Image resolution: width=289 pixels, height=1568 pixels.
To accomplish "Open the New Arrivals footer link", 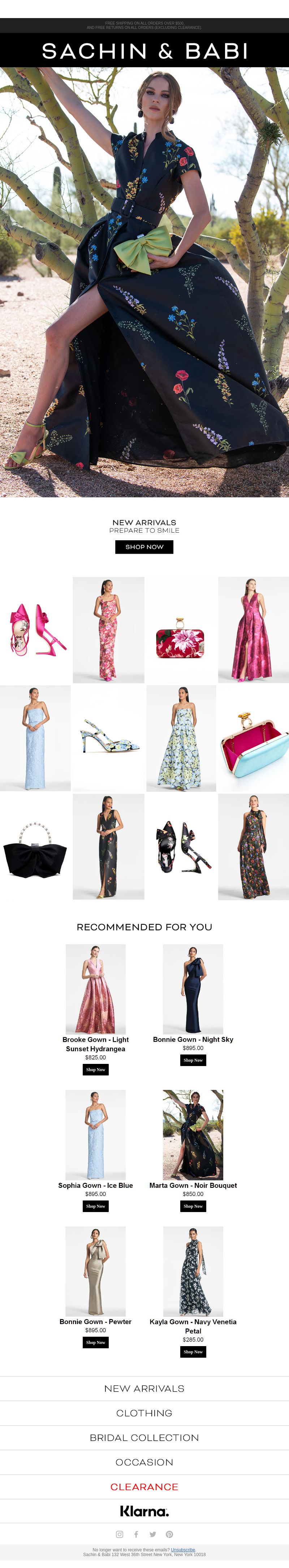I will [x=144, y=1388].
